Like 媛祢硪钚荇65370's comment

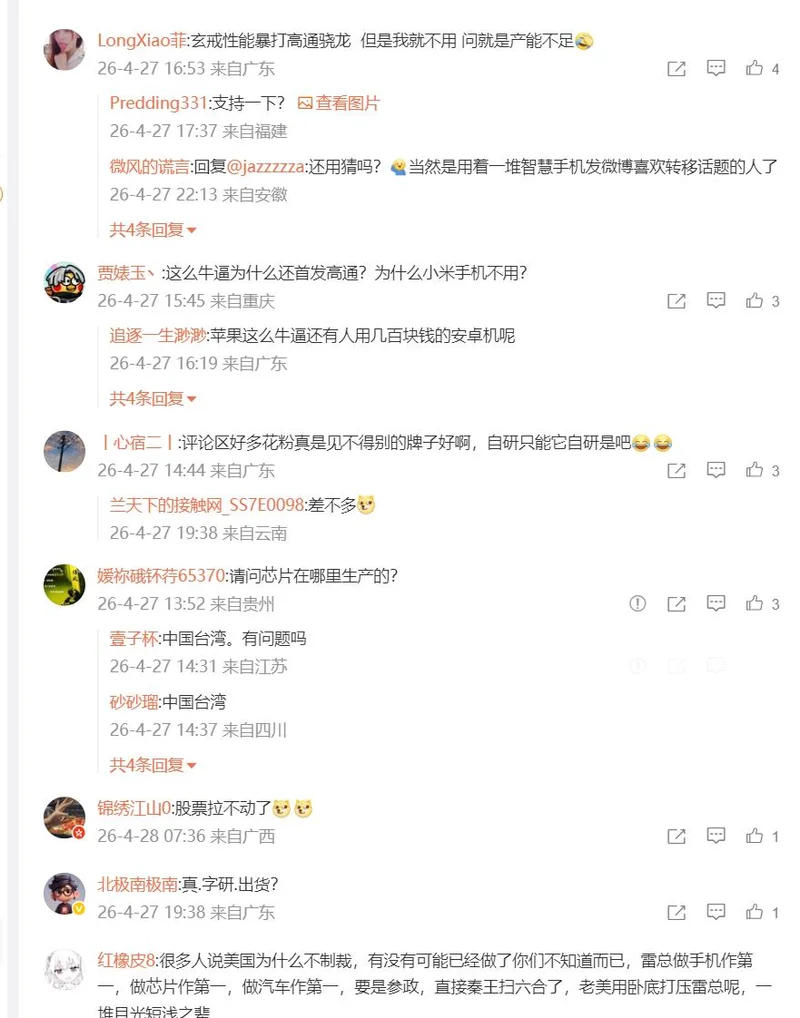click(x=755, y=604)
